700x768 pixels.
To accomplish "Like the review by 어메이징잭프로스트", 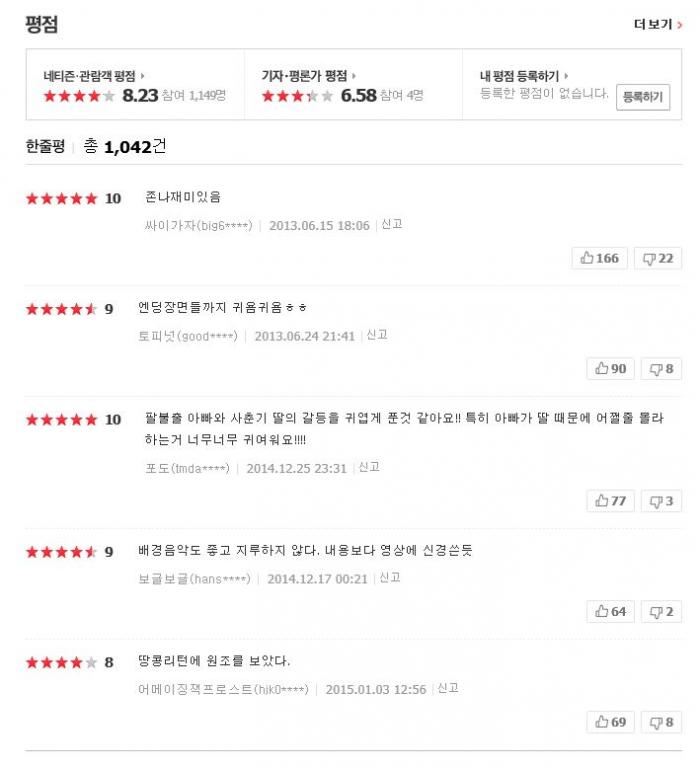I will [610, 722].
